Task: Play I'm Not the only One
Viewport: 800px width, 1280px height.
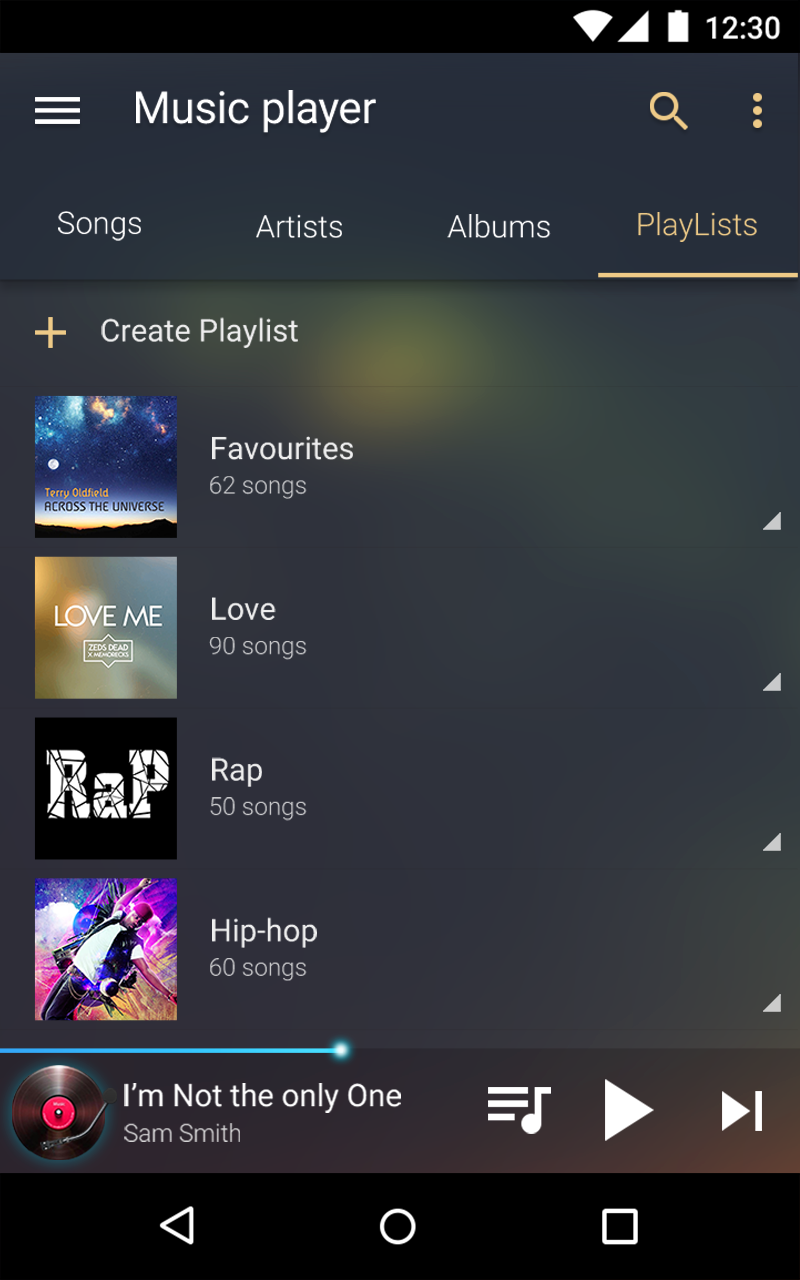Action: tap(627, 1110)
